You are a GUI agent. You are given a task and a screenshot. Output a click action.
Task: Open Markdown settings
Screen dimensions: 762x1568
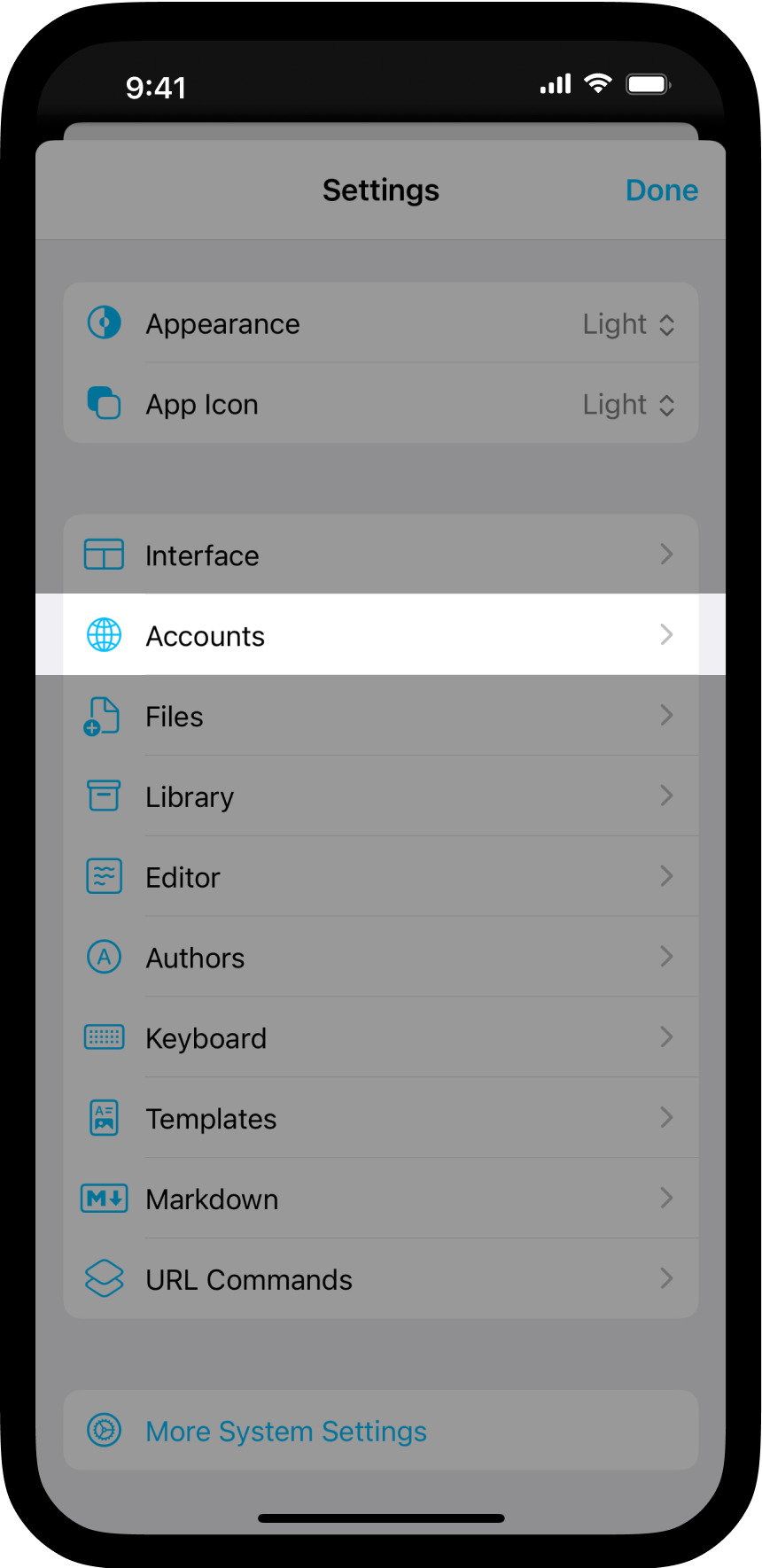[x=381, y=1199]
